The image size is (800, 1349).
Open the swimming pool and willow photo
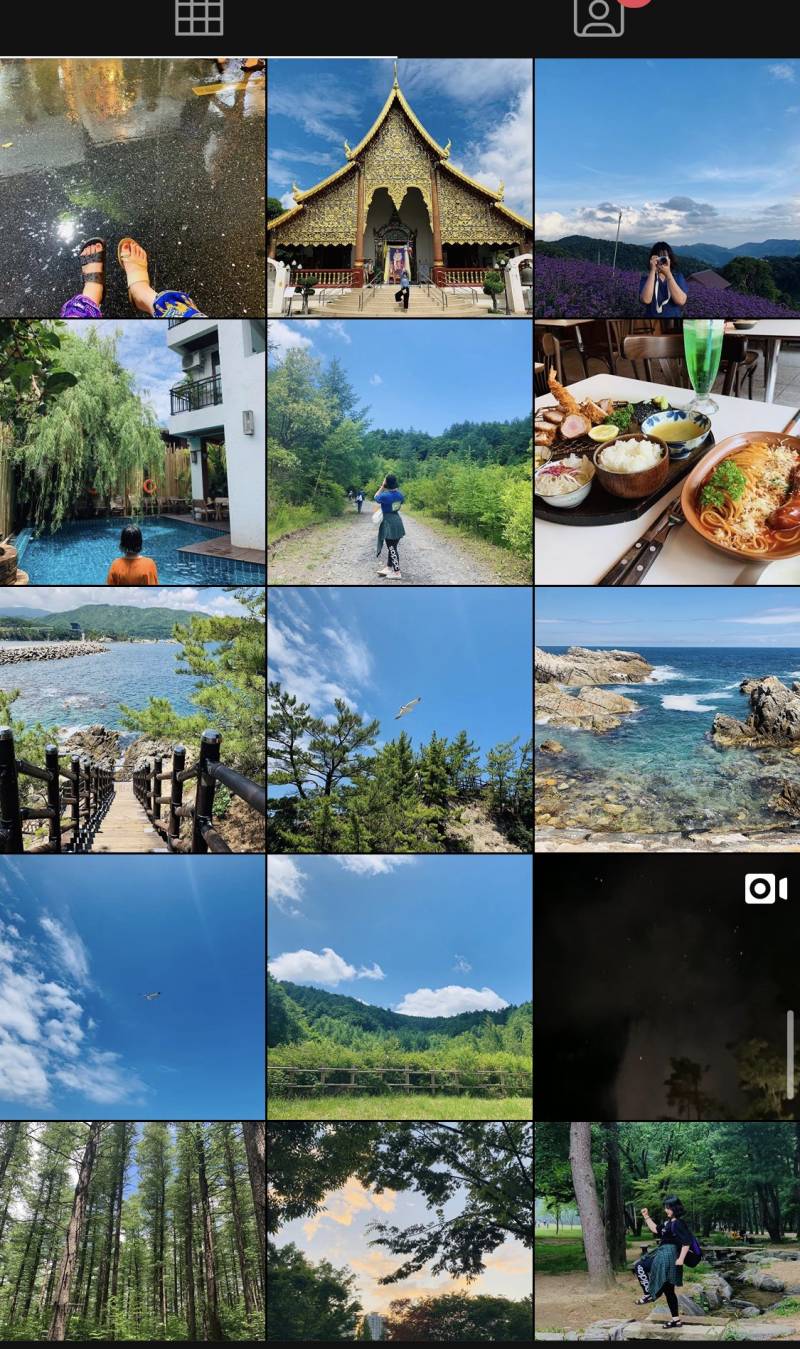pos(132,452)
